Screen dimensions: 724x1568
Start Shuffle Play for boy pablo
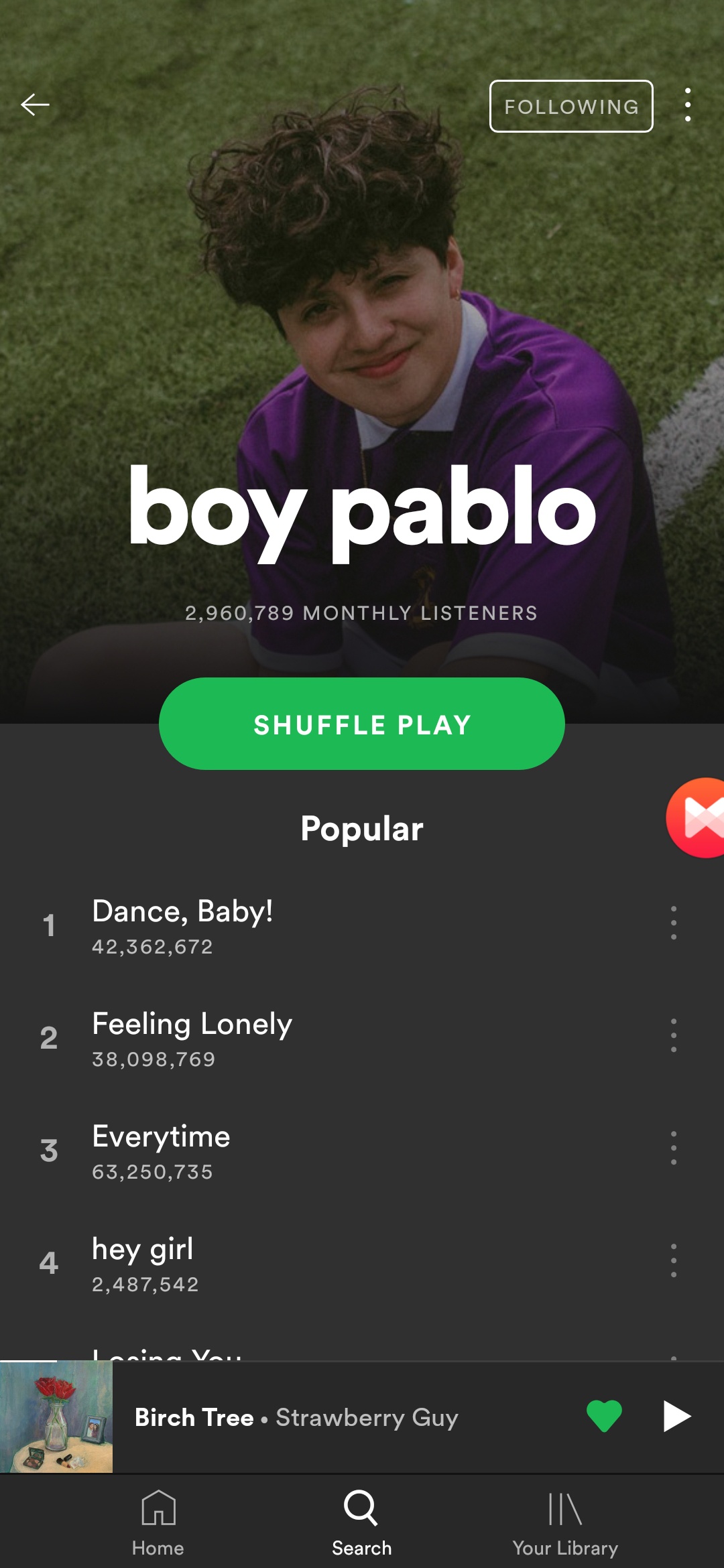pyautogui.click(x=362, y=724)
